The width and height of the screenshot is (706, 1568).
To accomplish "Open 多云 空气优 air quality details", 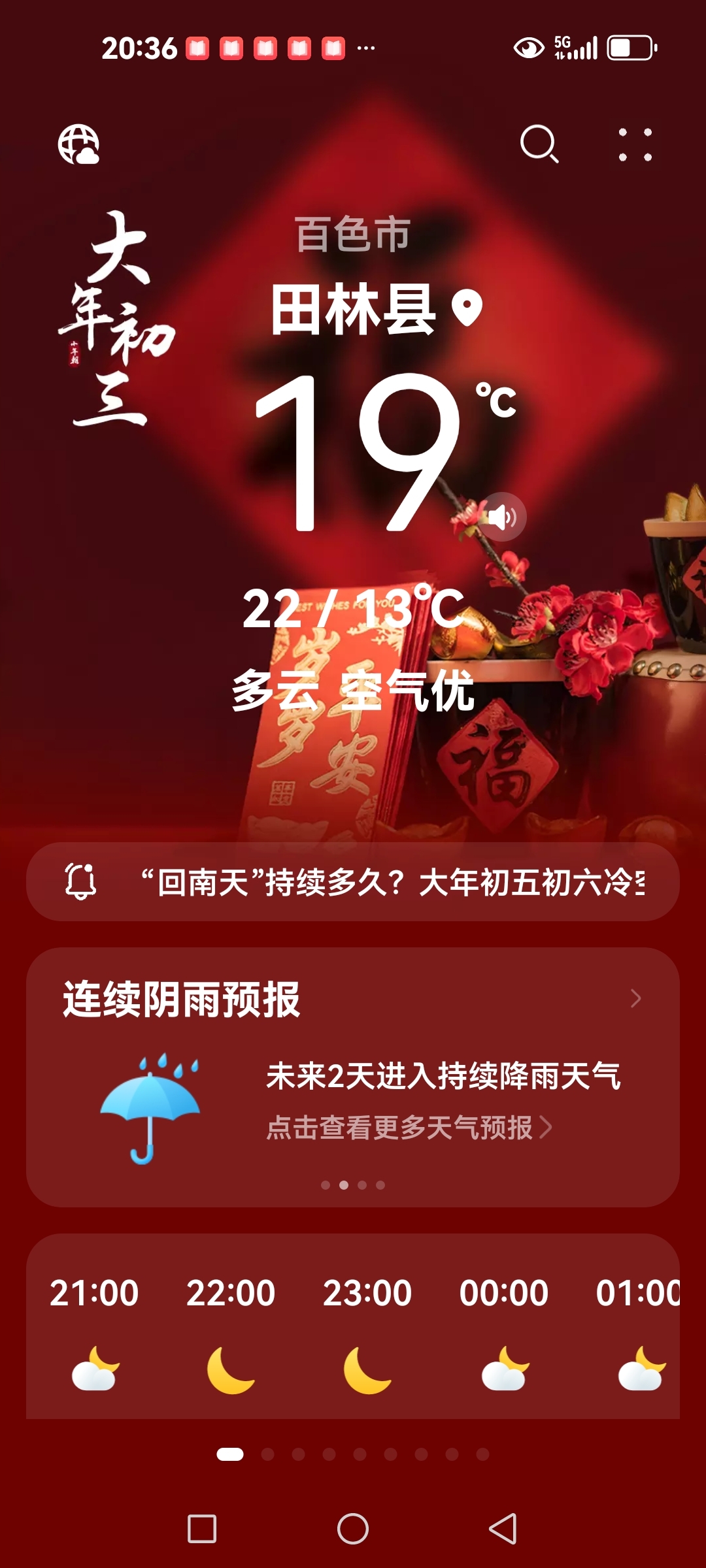I will point(353,691).
